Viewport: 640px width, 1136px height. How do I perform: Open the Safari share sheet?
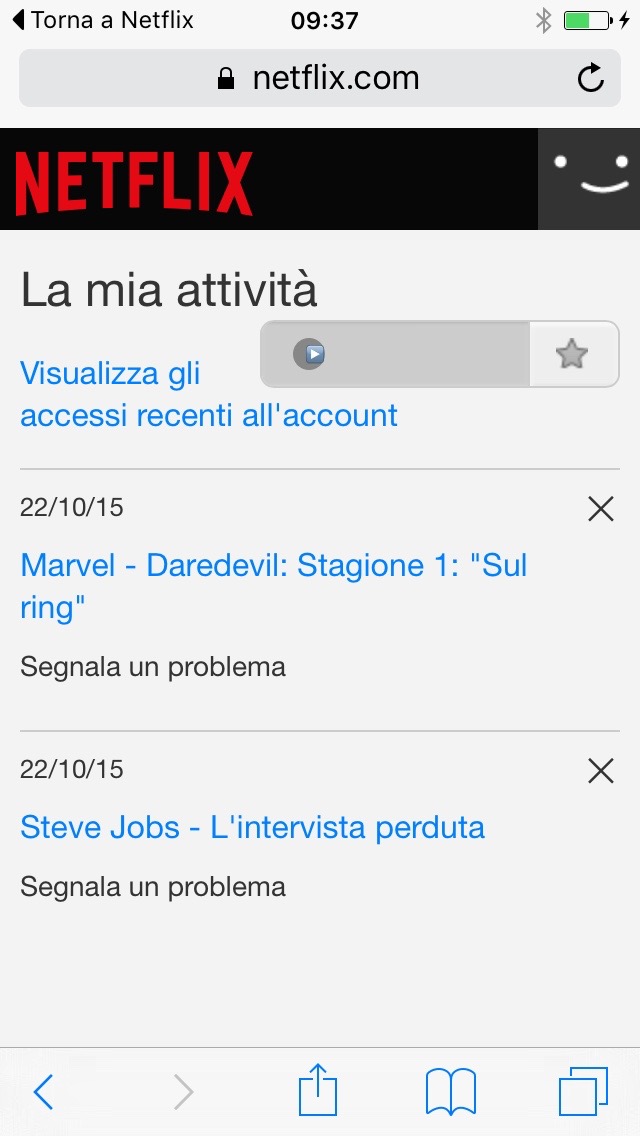point(318,1090)
